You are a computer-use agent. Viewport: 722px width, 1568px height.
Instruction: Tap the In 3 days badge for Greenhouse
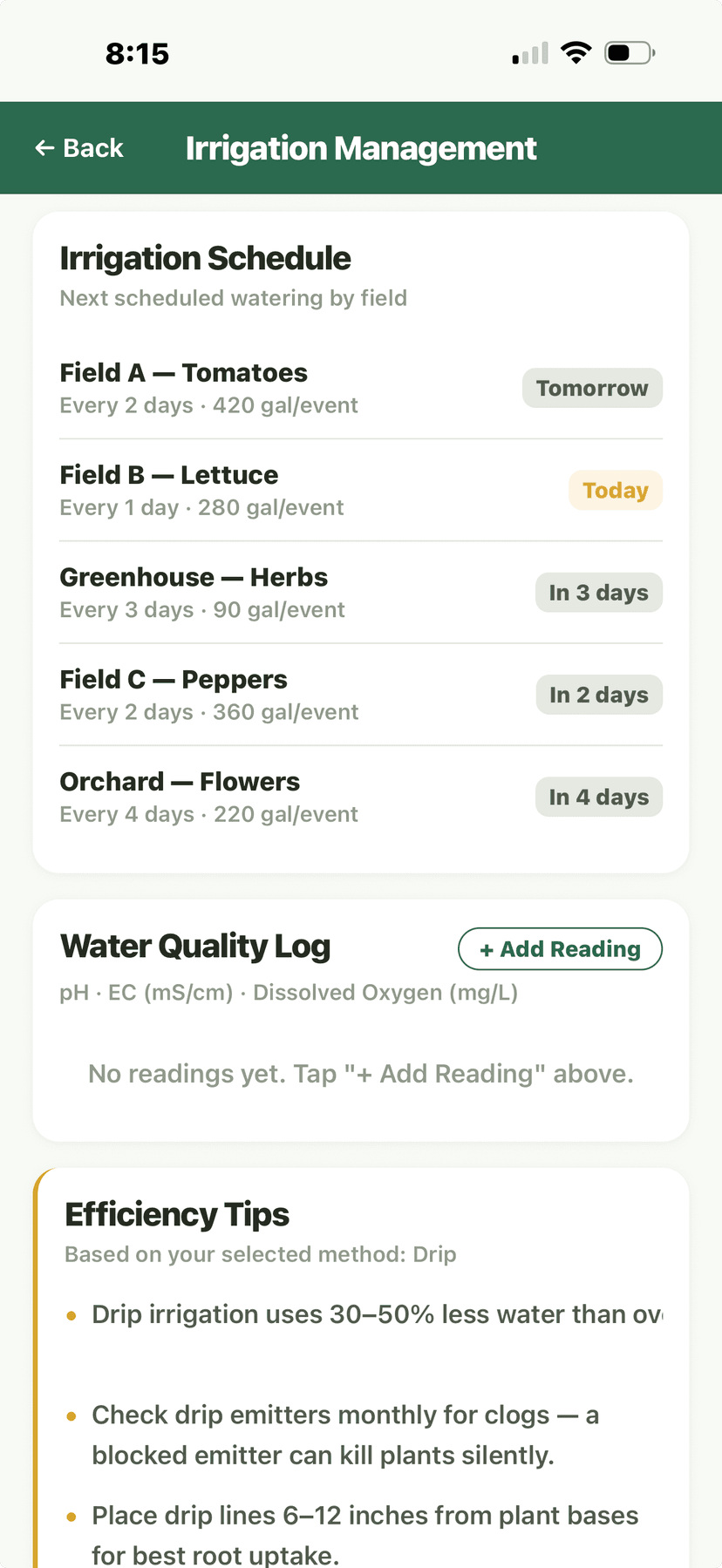point(599,592)
